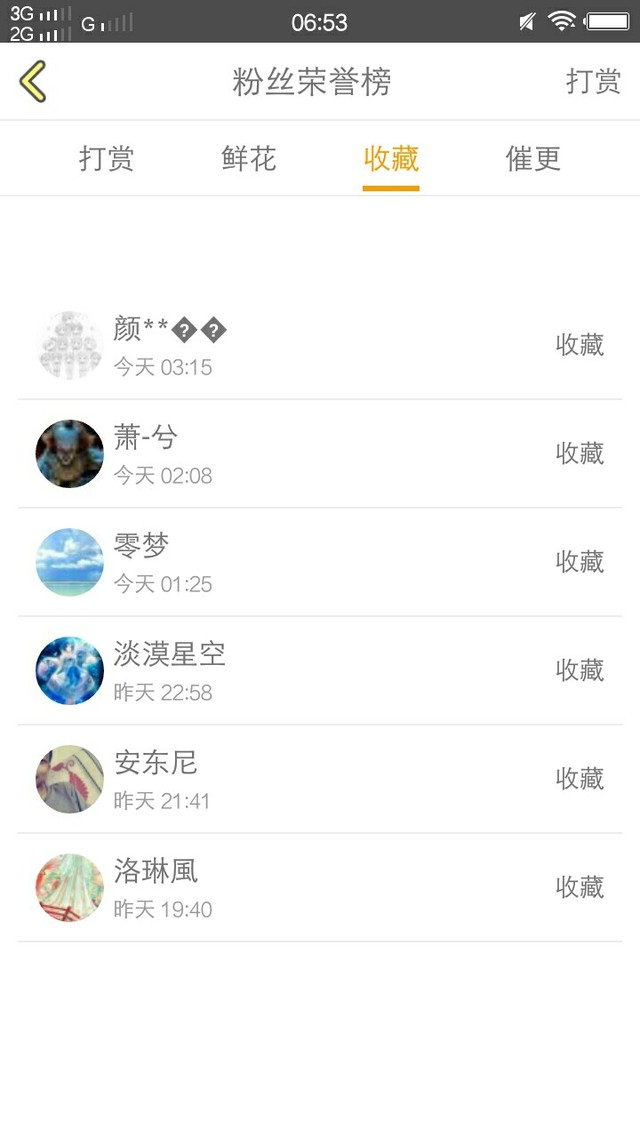Go back using the yellow arrow
Viewport: 640px width, 1138px height.
33,82
